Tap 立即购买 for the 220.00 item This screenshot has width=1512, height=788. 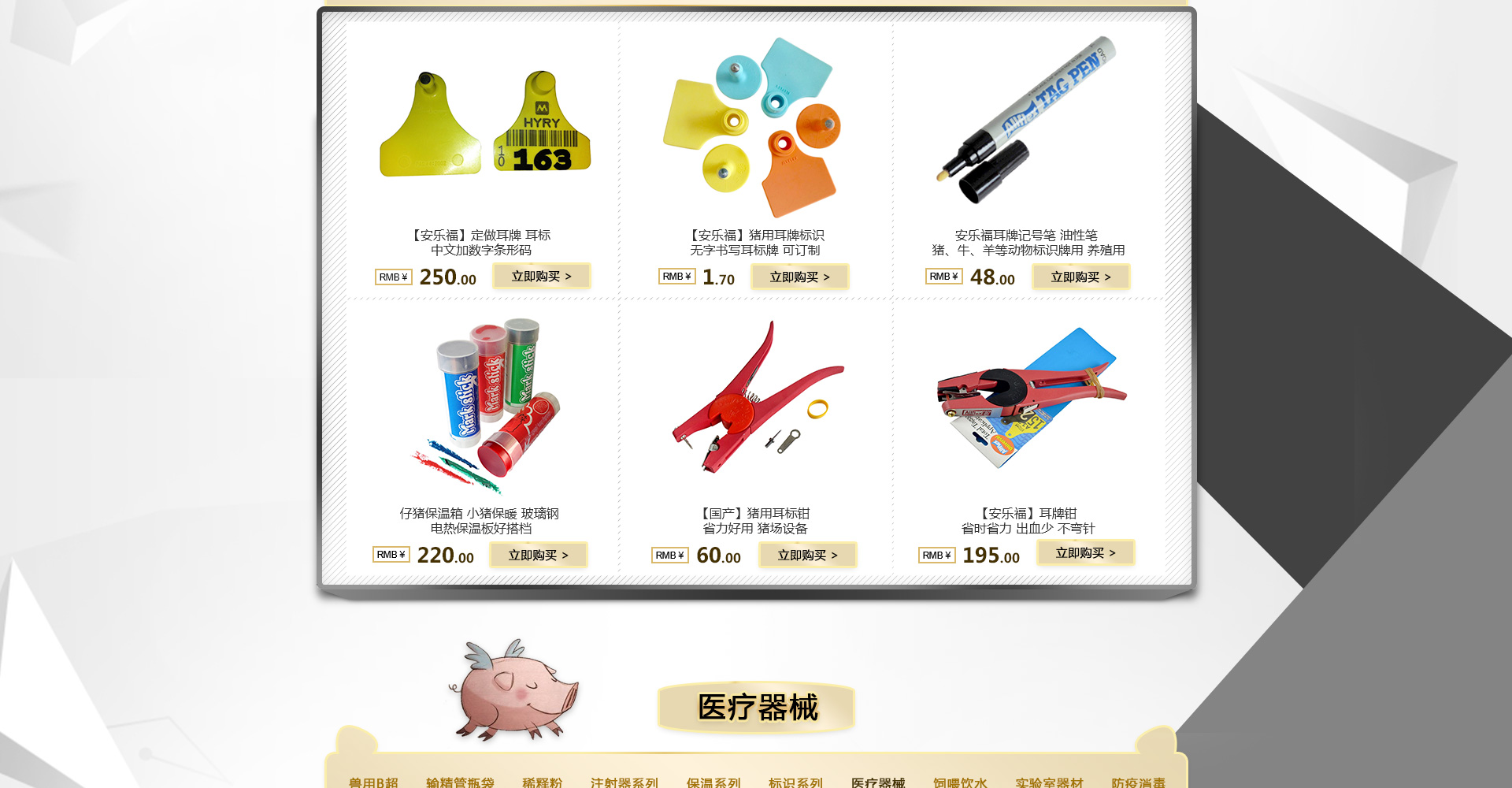(538, 556)
